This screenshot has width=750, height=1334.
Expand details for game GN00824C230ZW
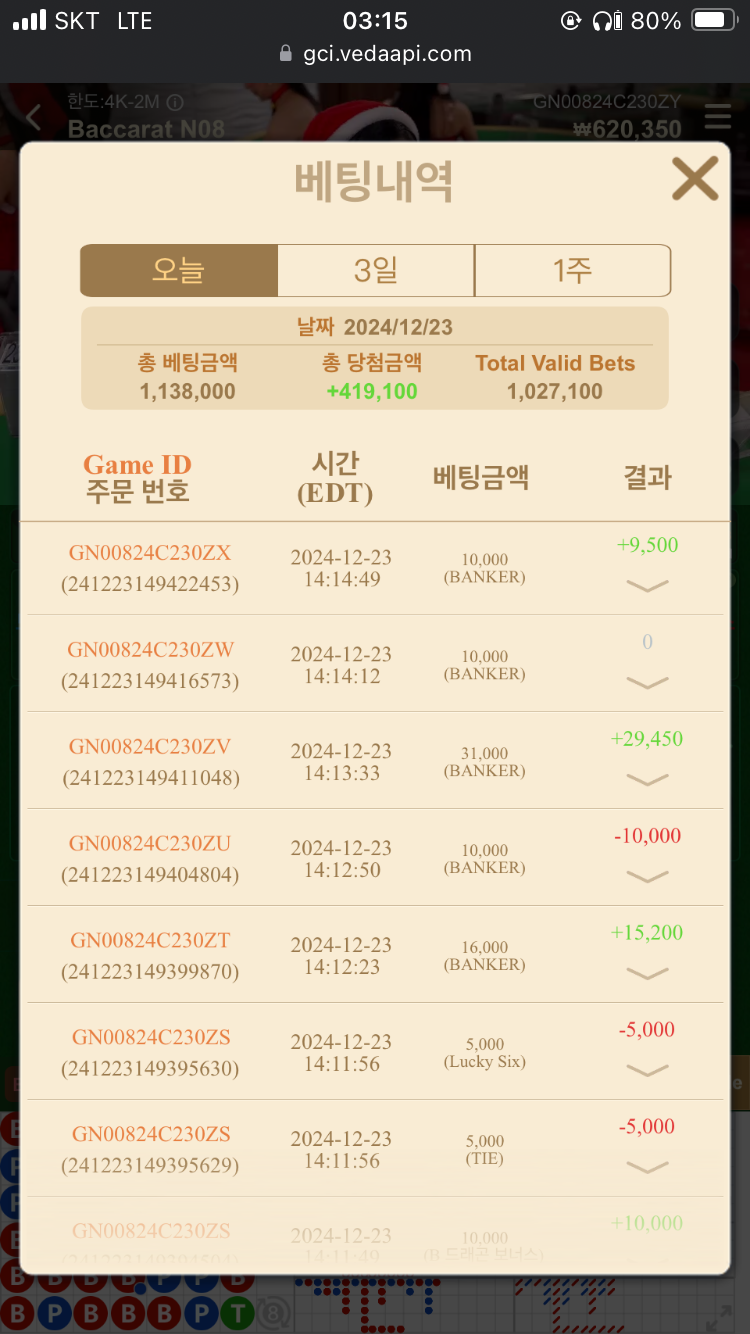click(647, 683)
